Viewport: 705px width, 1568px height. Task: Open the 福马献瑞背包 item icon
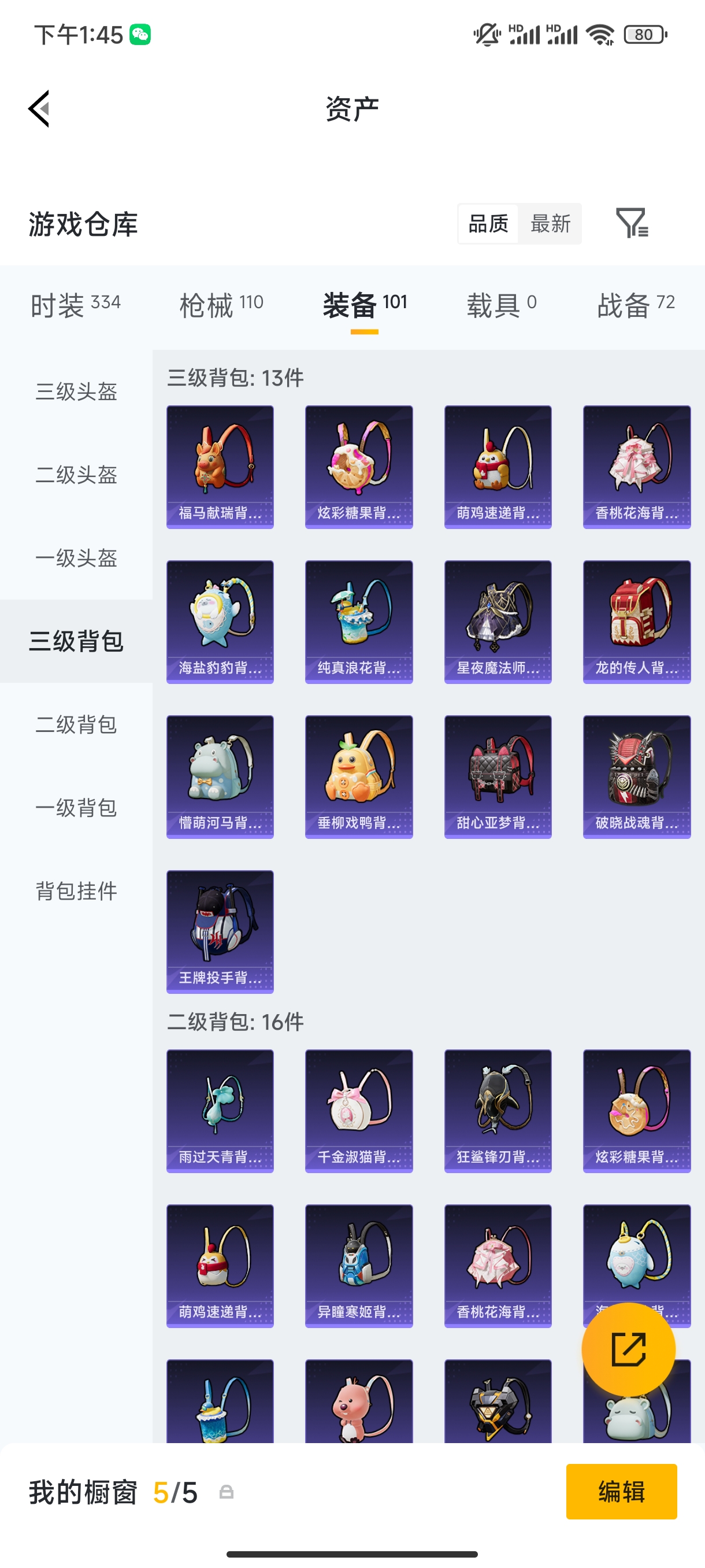220,466
